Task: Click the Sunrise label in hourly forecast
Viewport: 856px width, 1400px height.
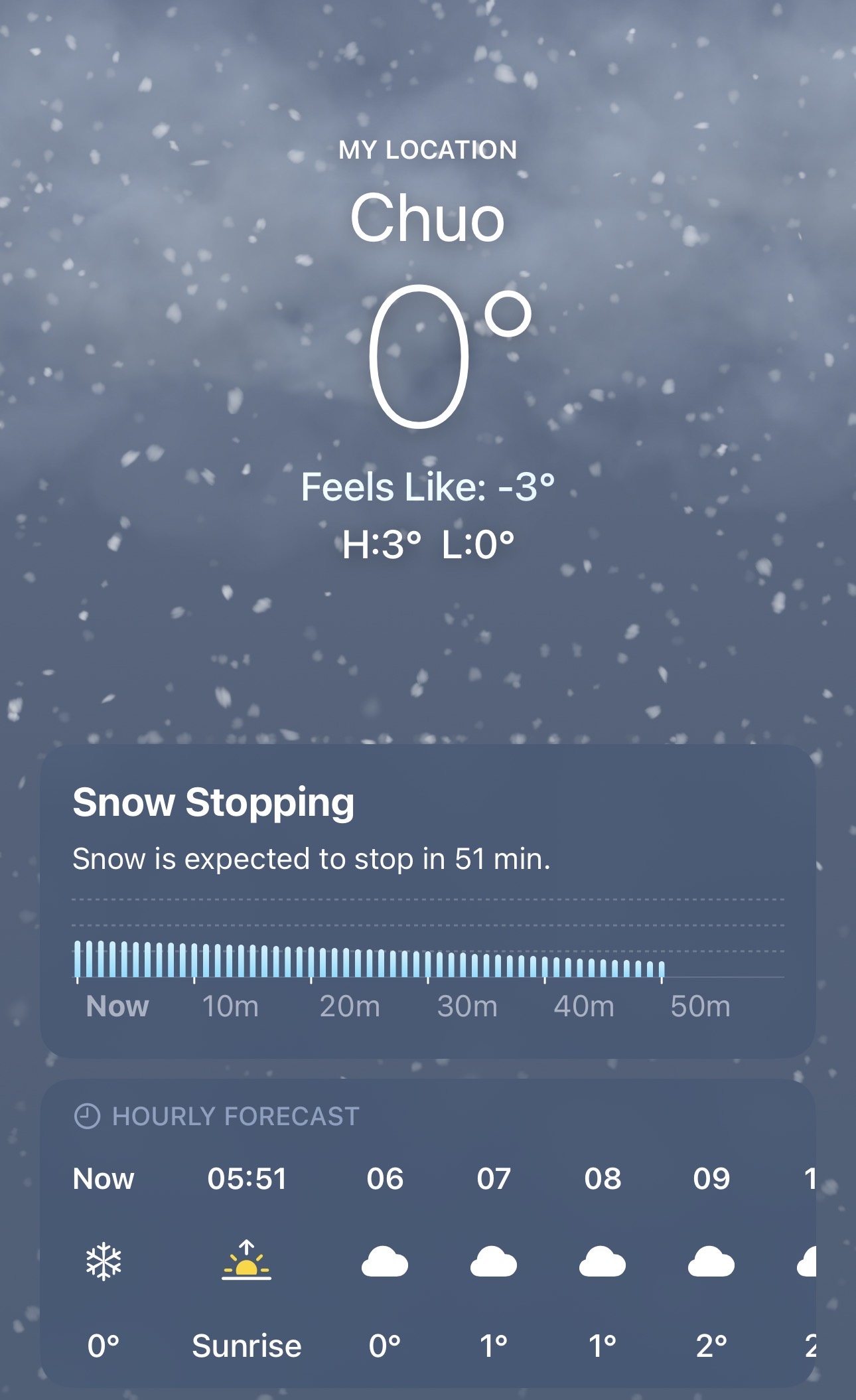Action: [x=246, y=1345]
